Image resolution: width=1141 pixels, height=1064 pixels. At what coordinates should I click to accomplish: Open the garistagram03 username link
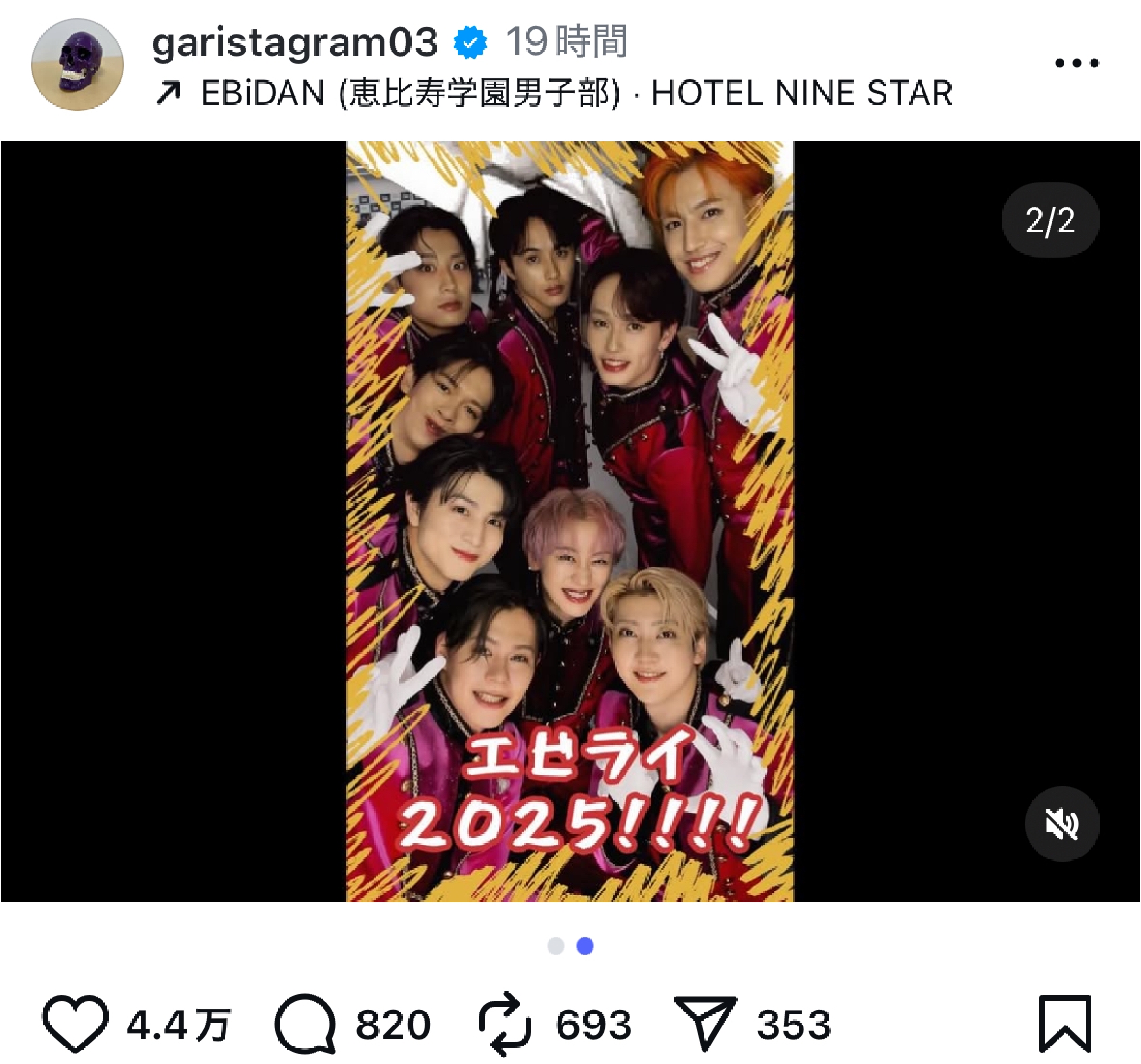click(x=294, y=43)
